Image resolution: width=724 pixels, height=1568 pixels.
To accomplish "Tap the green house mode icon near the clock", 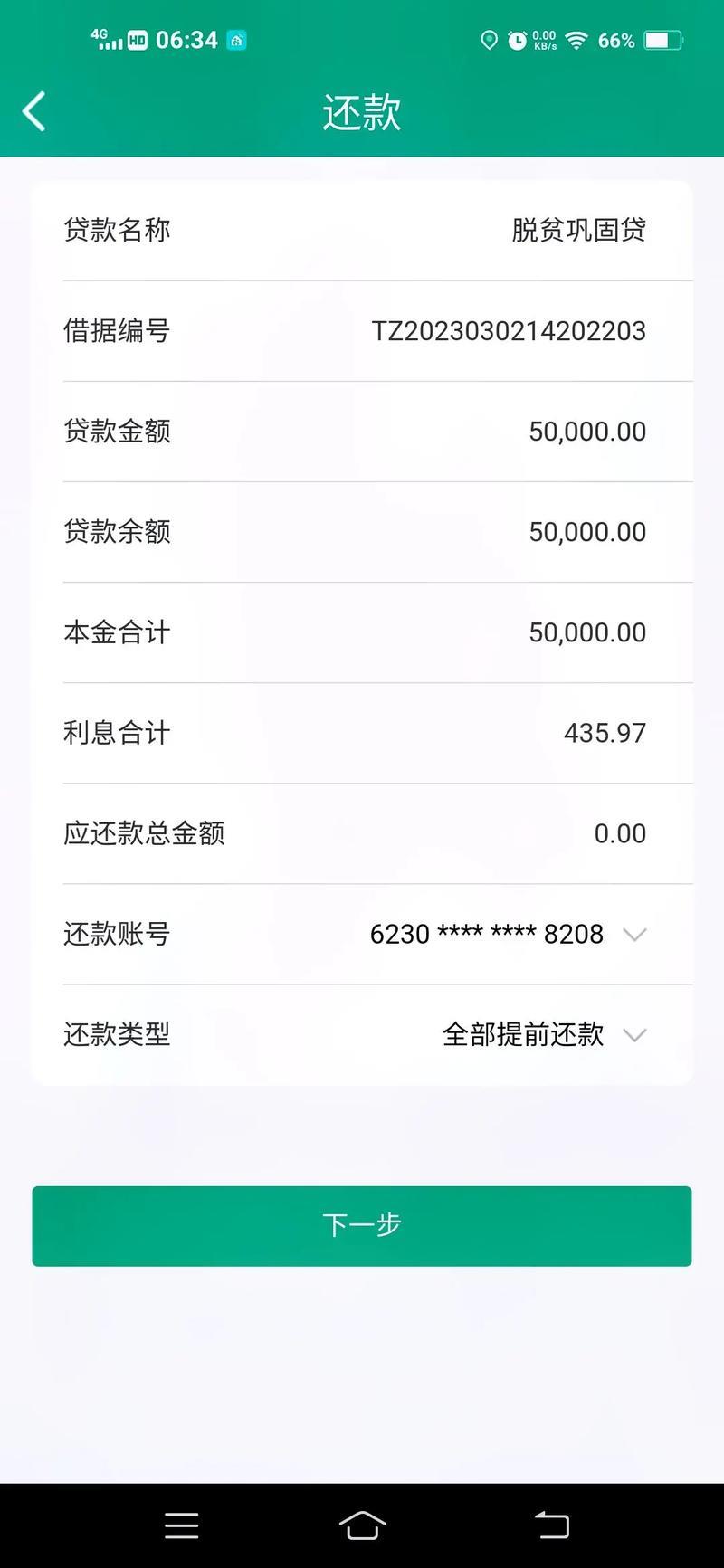I will 235,40.
